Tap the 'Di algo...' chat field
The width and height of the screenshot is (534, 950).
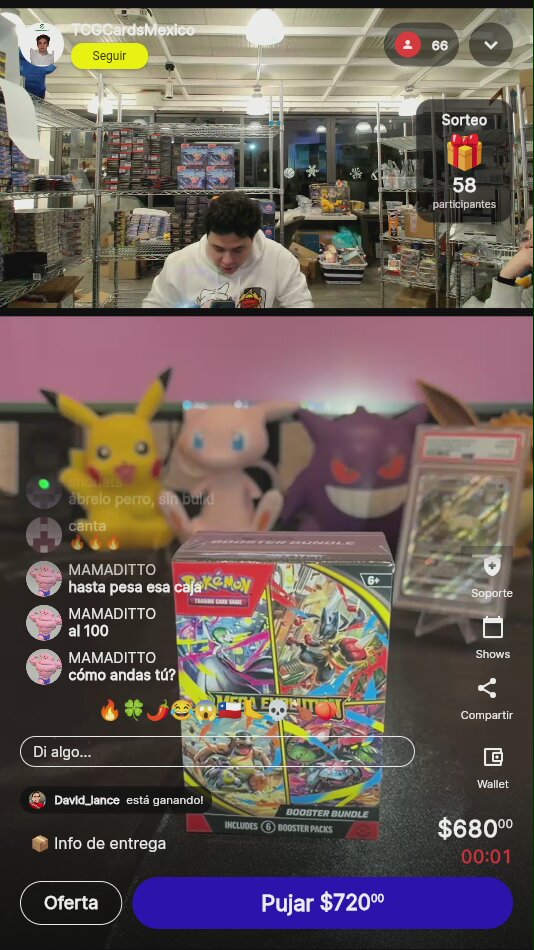point(217,752)
